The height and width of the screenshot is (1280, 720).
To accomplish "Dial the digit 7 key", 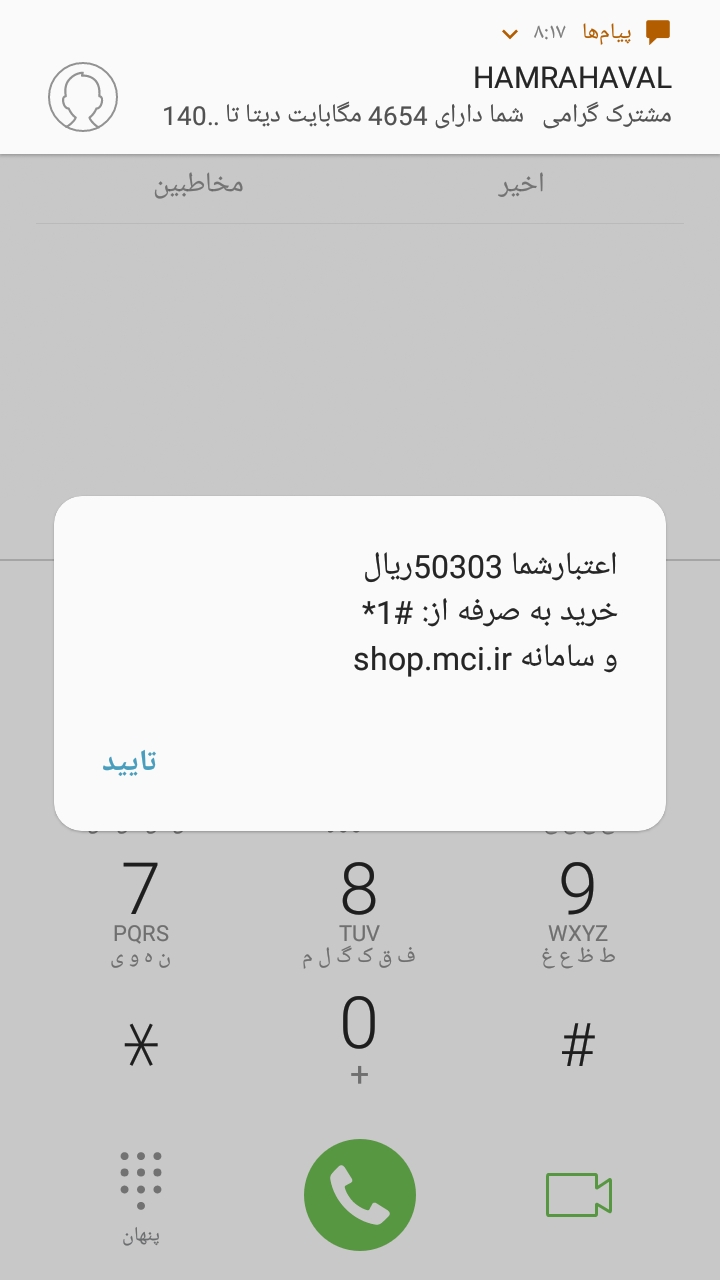I will (141, 910).
